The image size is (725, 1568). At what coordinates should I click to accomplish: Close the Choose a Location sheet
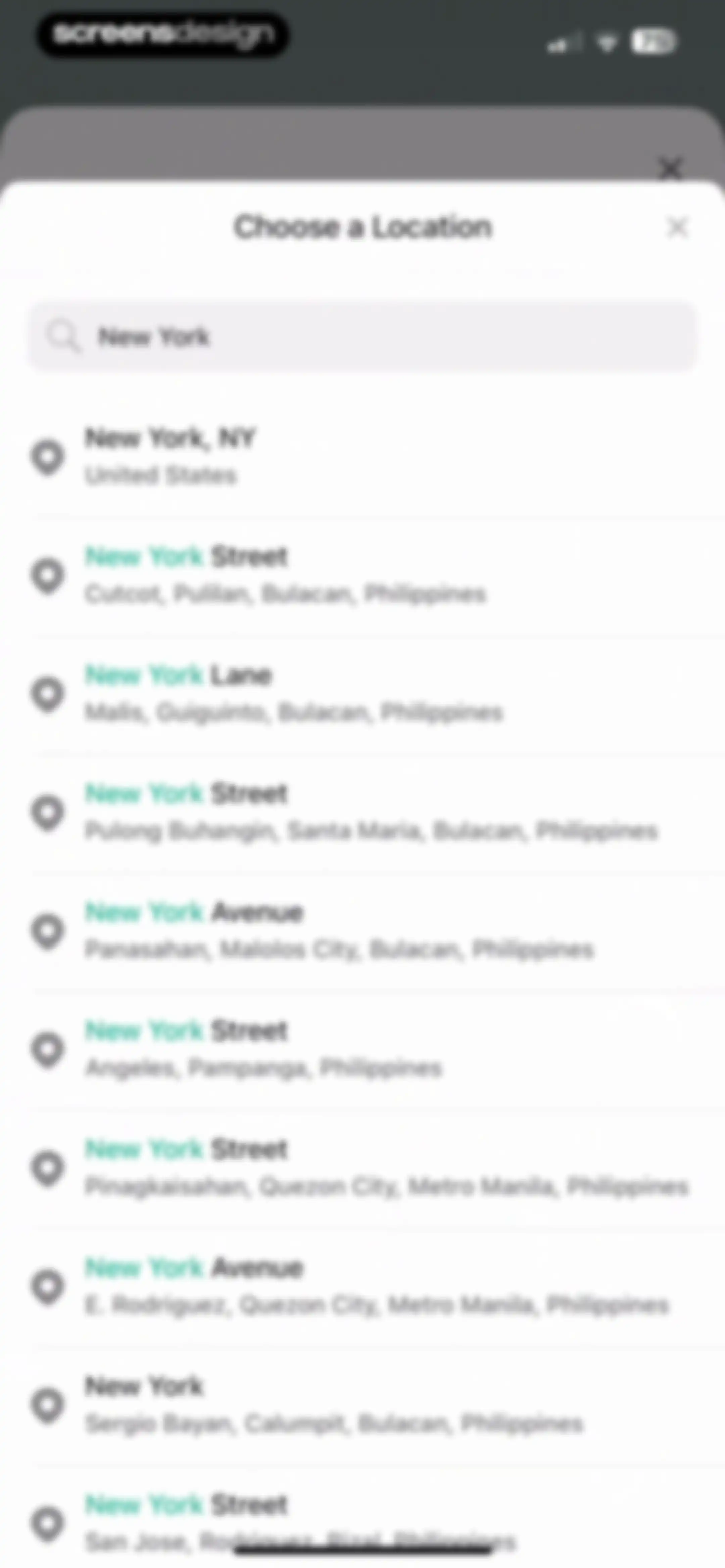pyautogui.click(x=677, y=227)
